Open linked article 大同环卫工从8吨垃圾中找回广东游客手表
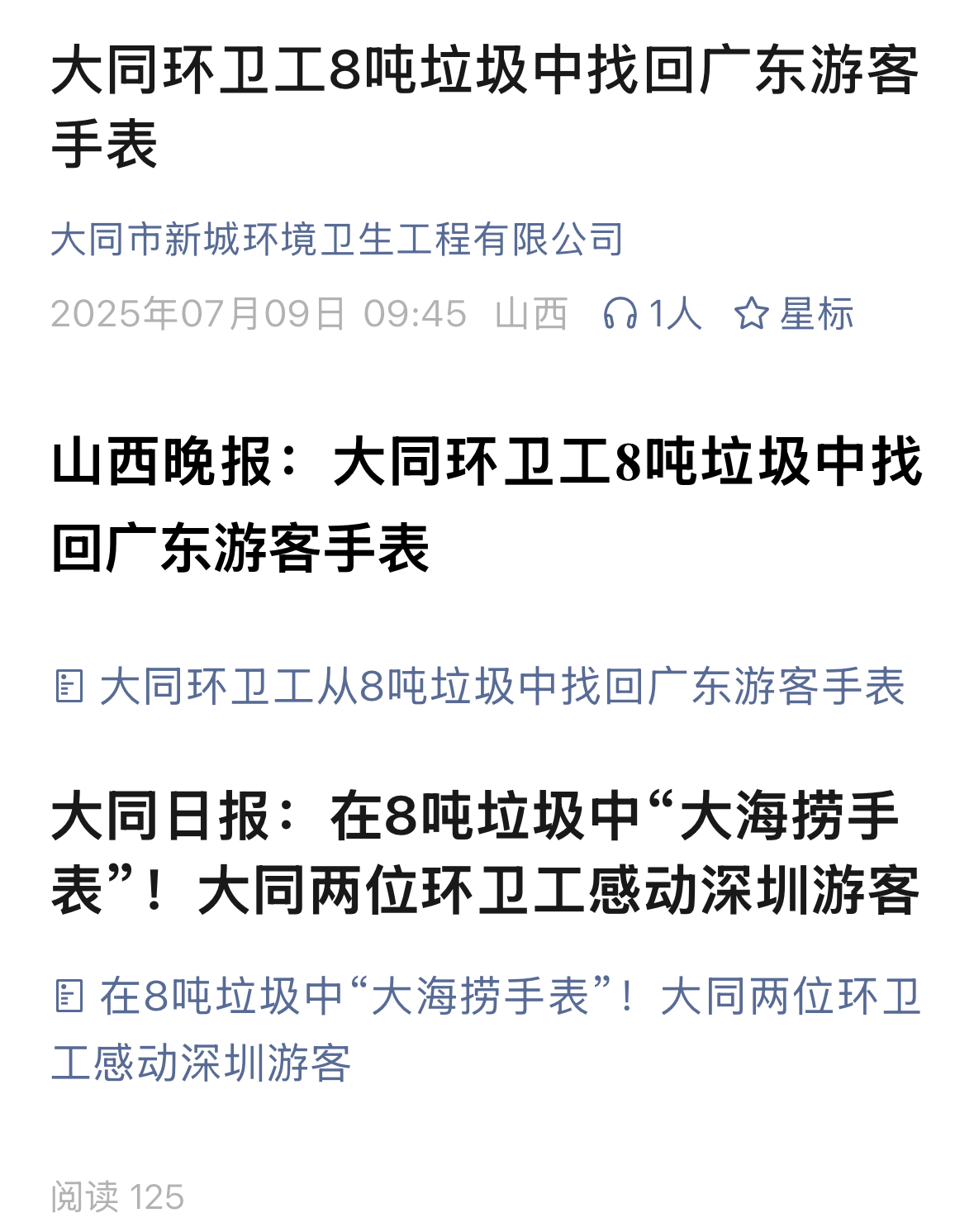 coord(501,687)
